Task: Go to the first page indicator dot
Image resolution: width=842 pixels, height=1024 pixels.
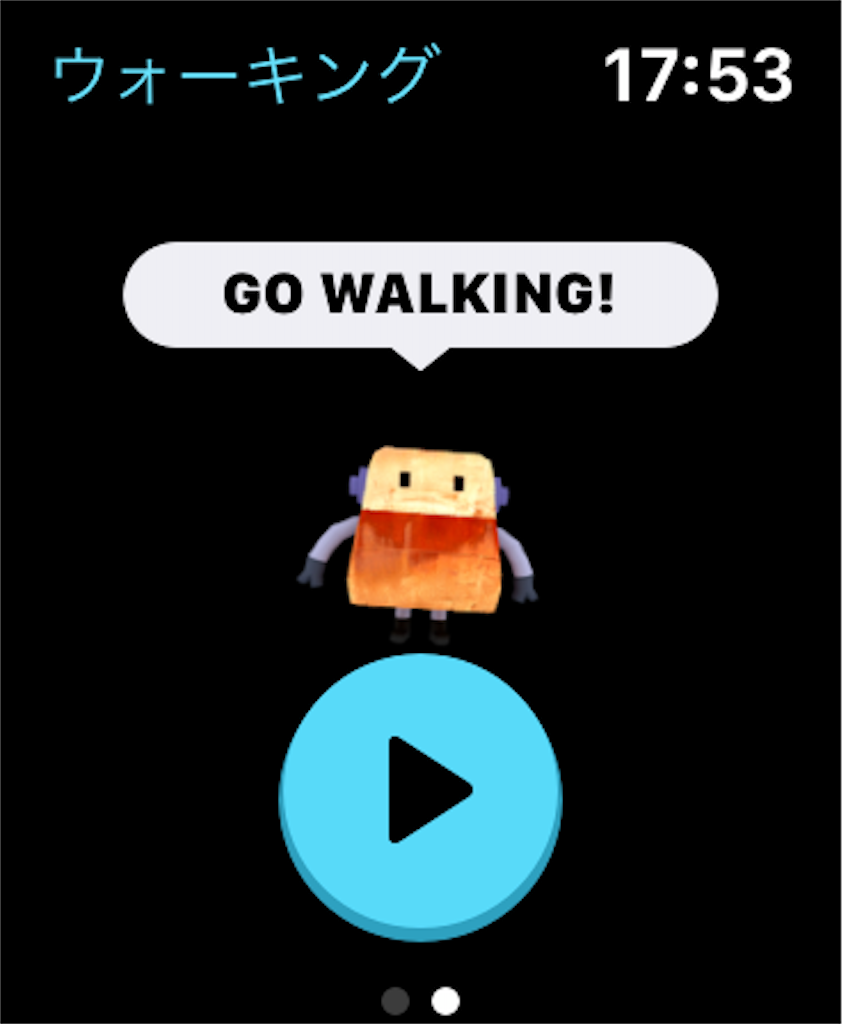Action: click(x=396, y=999)
